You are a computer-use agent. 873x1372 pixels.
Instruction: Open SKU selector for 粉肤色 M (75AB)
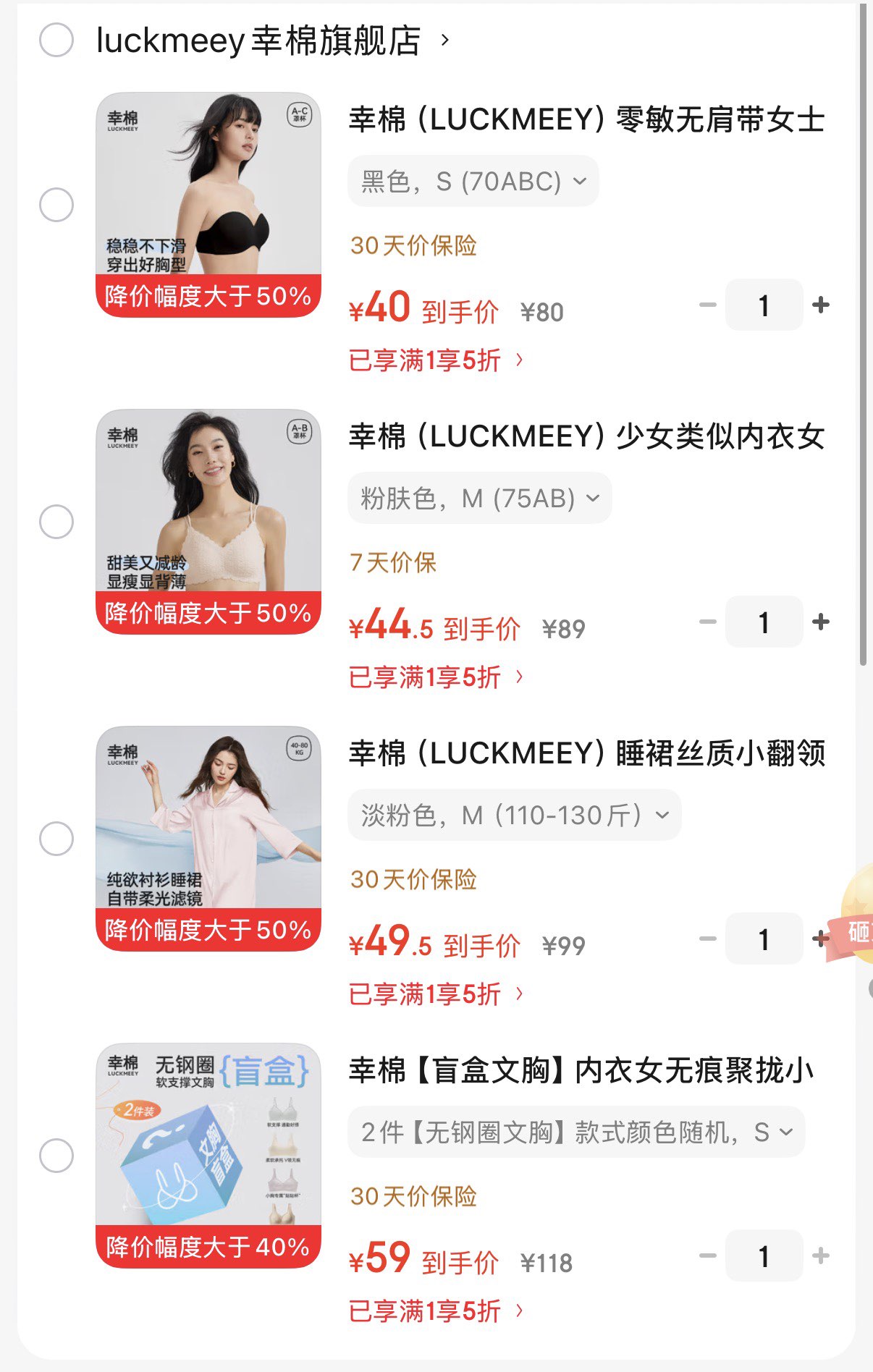click(x=479, y=497)
